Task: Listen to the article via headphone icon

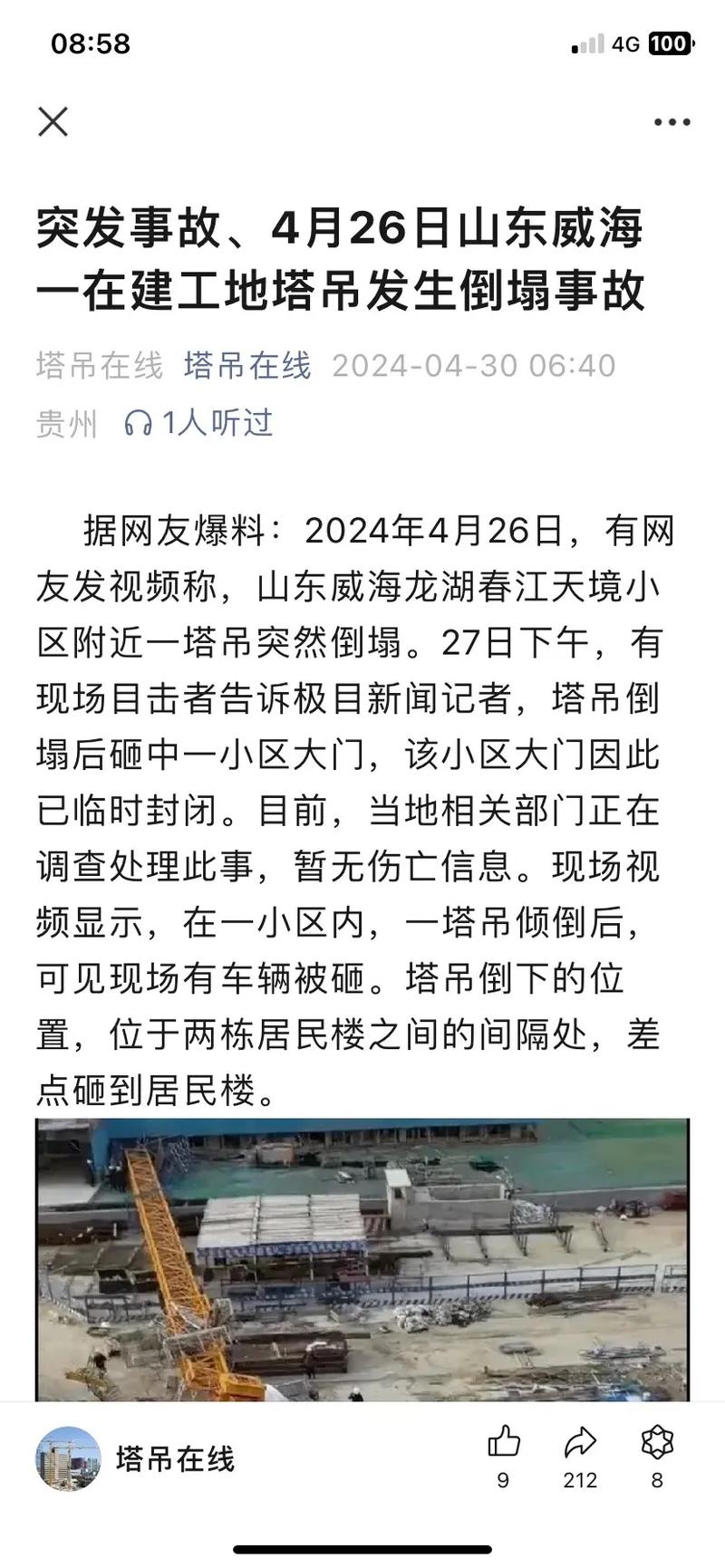Action: (138, 423)
